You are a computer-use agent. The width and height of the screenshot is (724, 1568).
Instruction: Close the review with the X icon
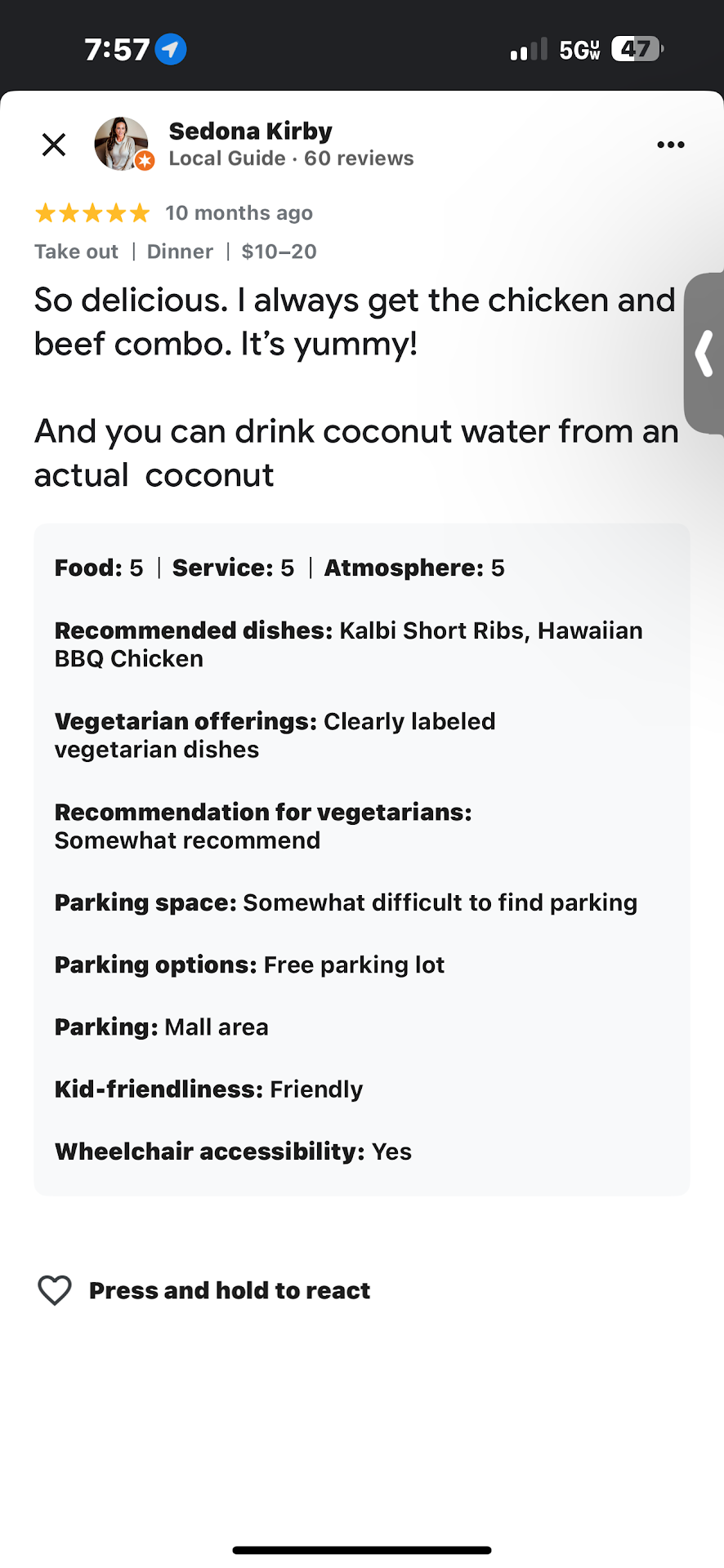(54, 145)
